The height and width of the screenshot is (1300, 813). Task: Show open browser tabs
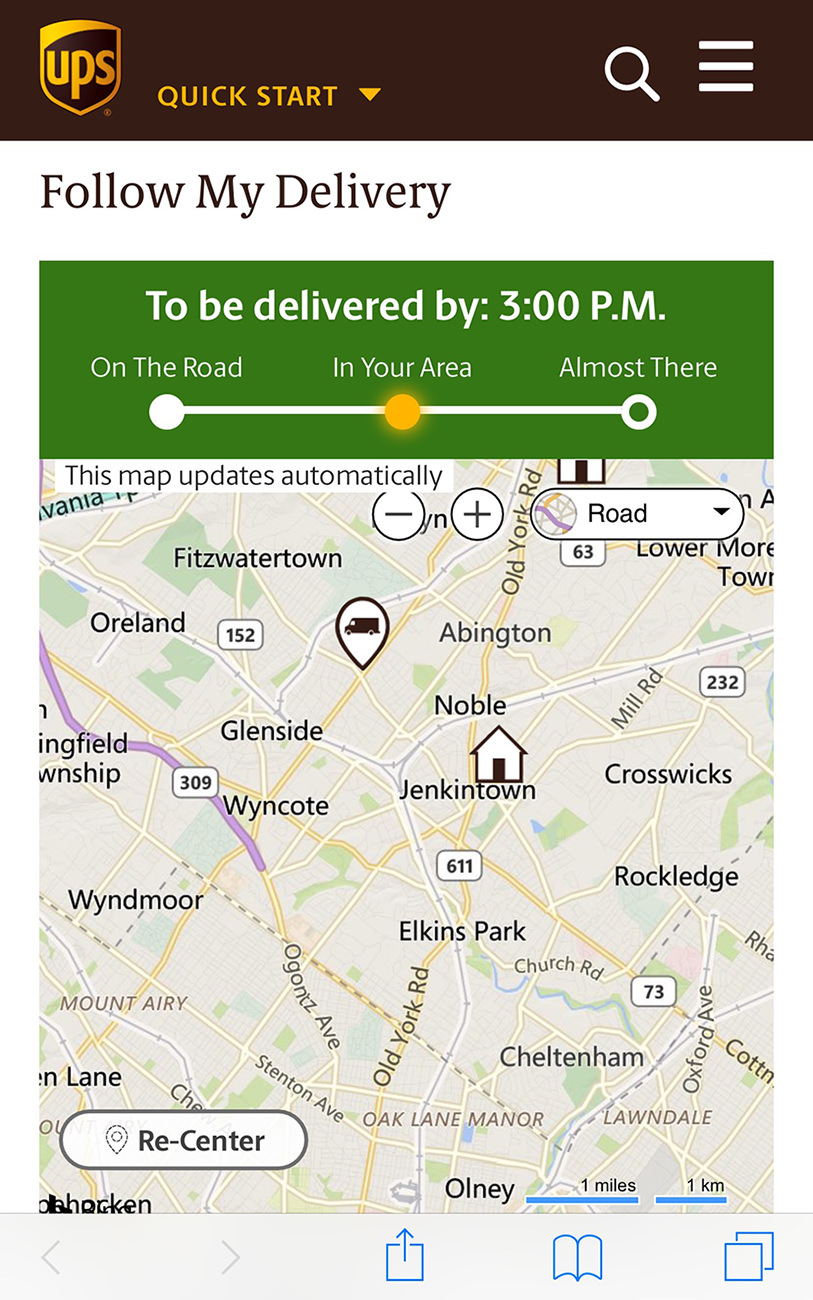(749, 1257)
